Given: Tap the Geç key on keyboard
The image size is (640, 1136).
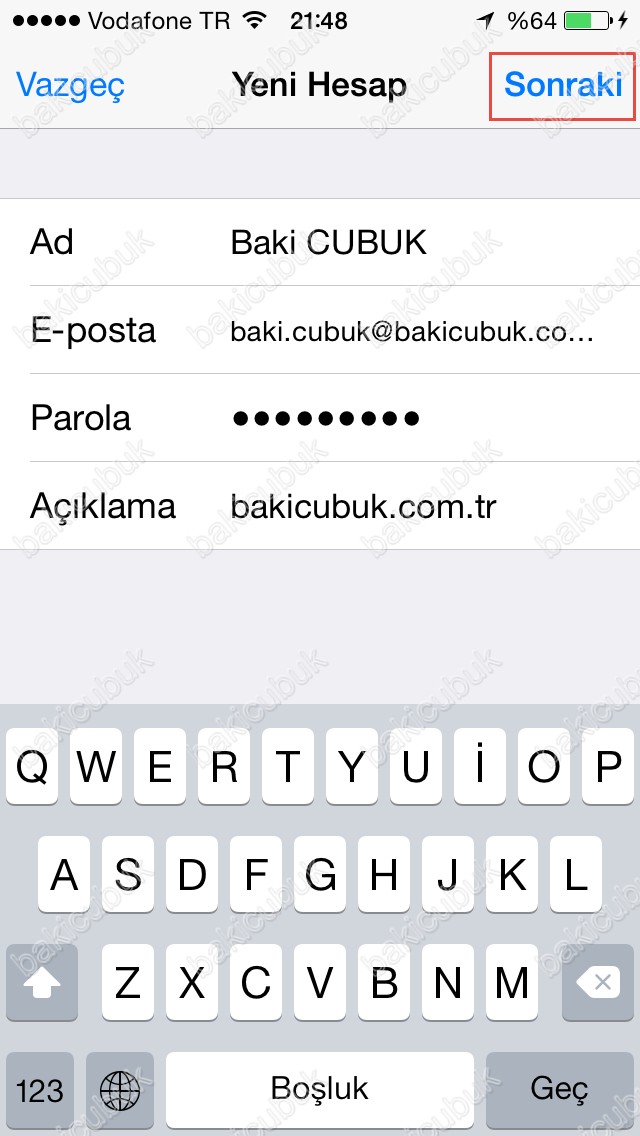Looking at the screenshot, I should pos(558,1090).
